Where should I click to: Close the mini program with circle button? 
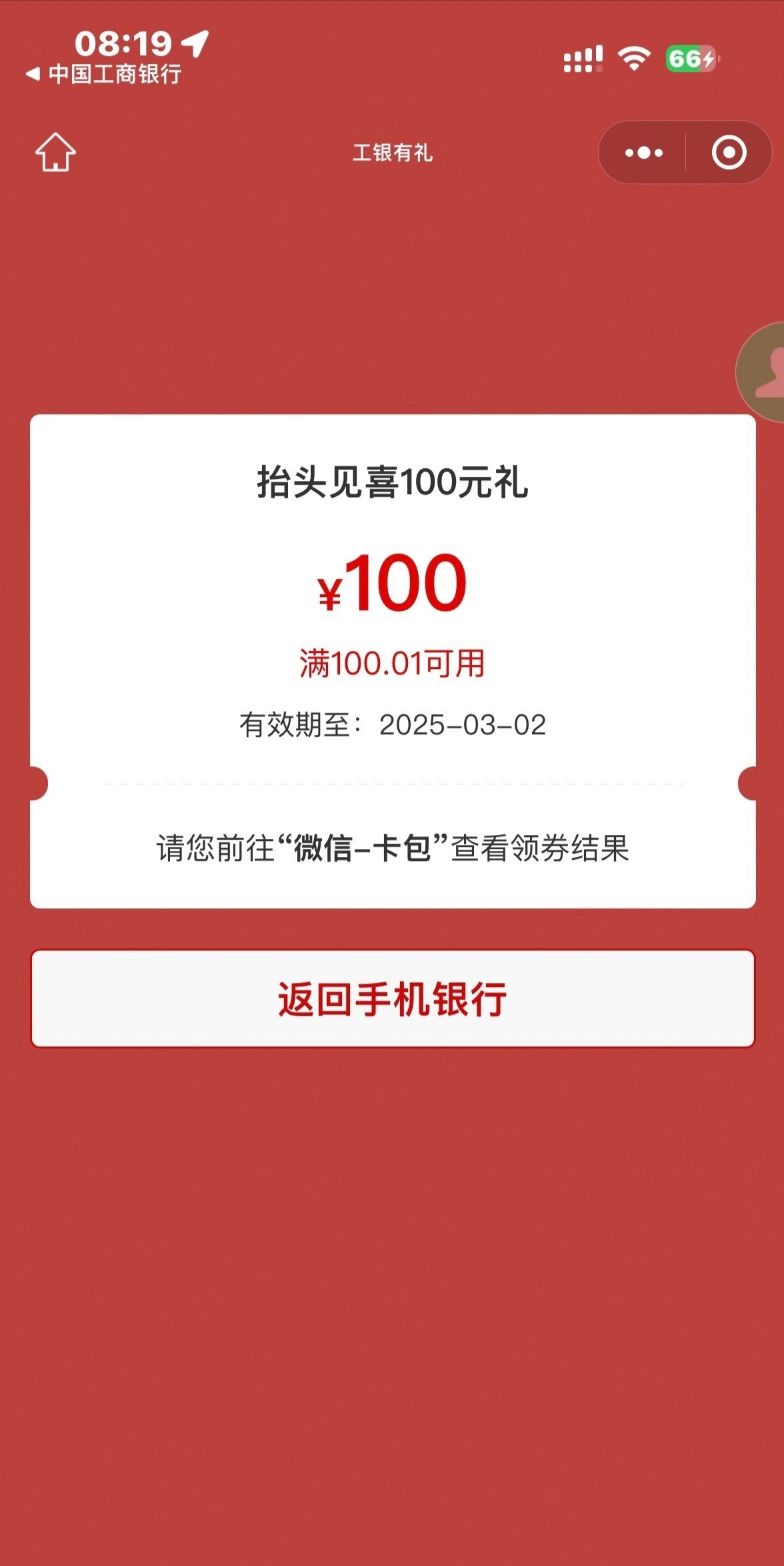tap(729, 153)
